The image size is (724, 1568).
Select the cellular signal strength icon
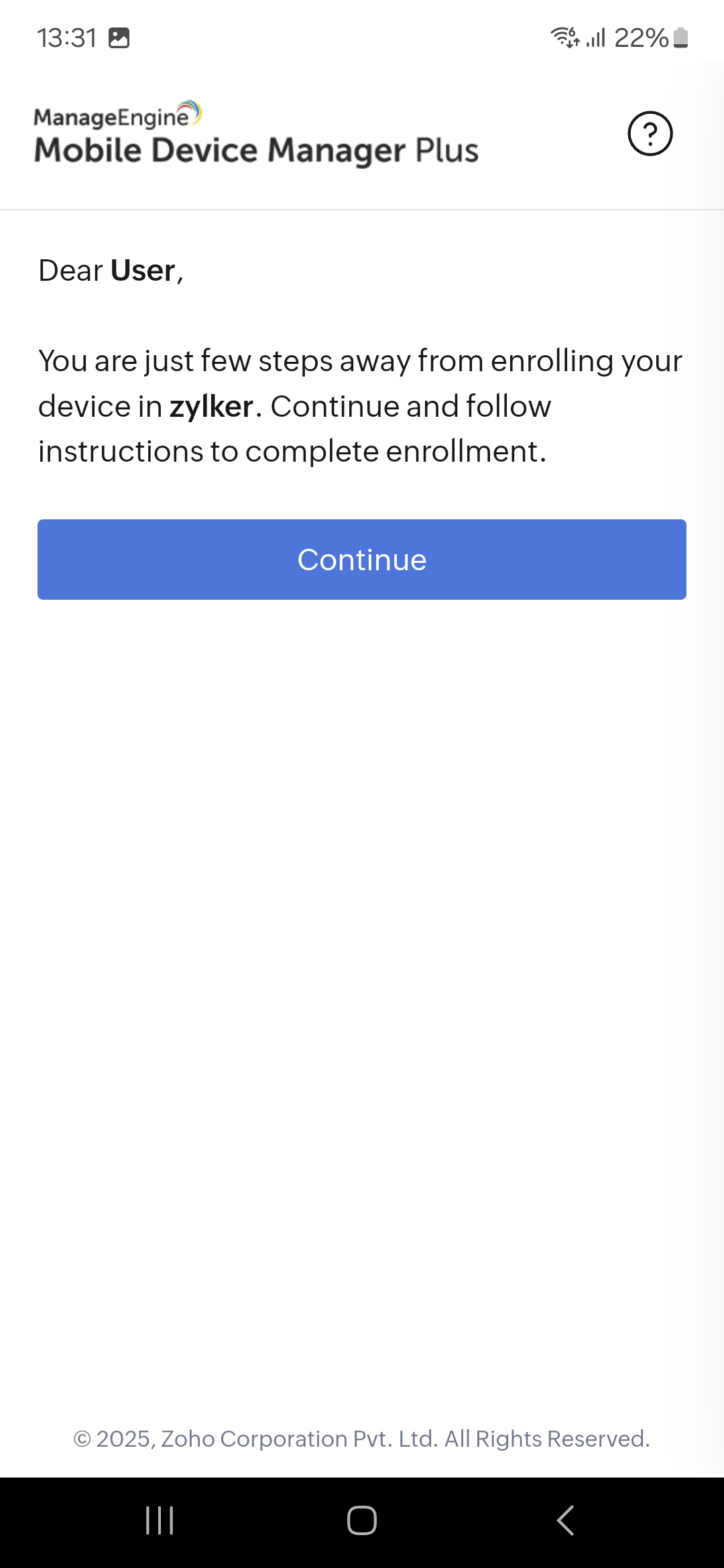tap(597, 37)
